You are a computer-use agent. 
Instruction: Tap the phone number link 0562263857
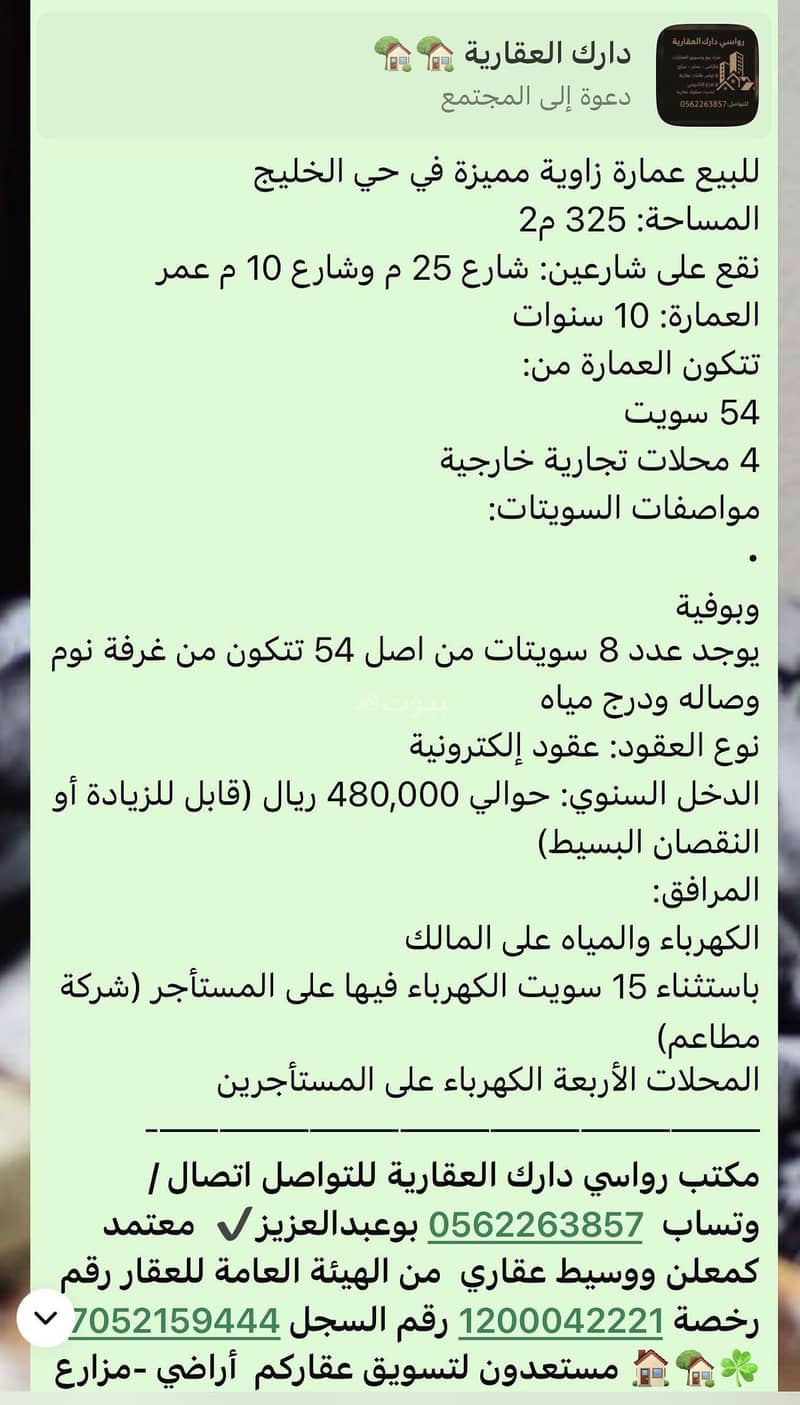point(535,1225)
